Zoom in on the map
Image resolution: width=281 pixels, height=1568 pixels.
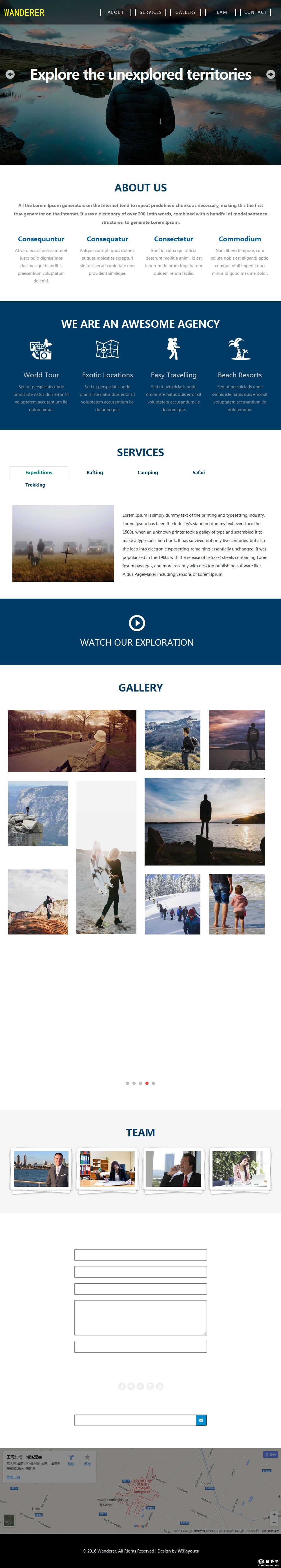coord(274,1514)
